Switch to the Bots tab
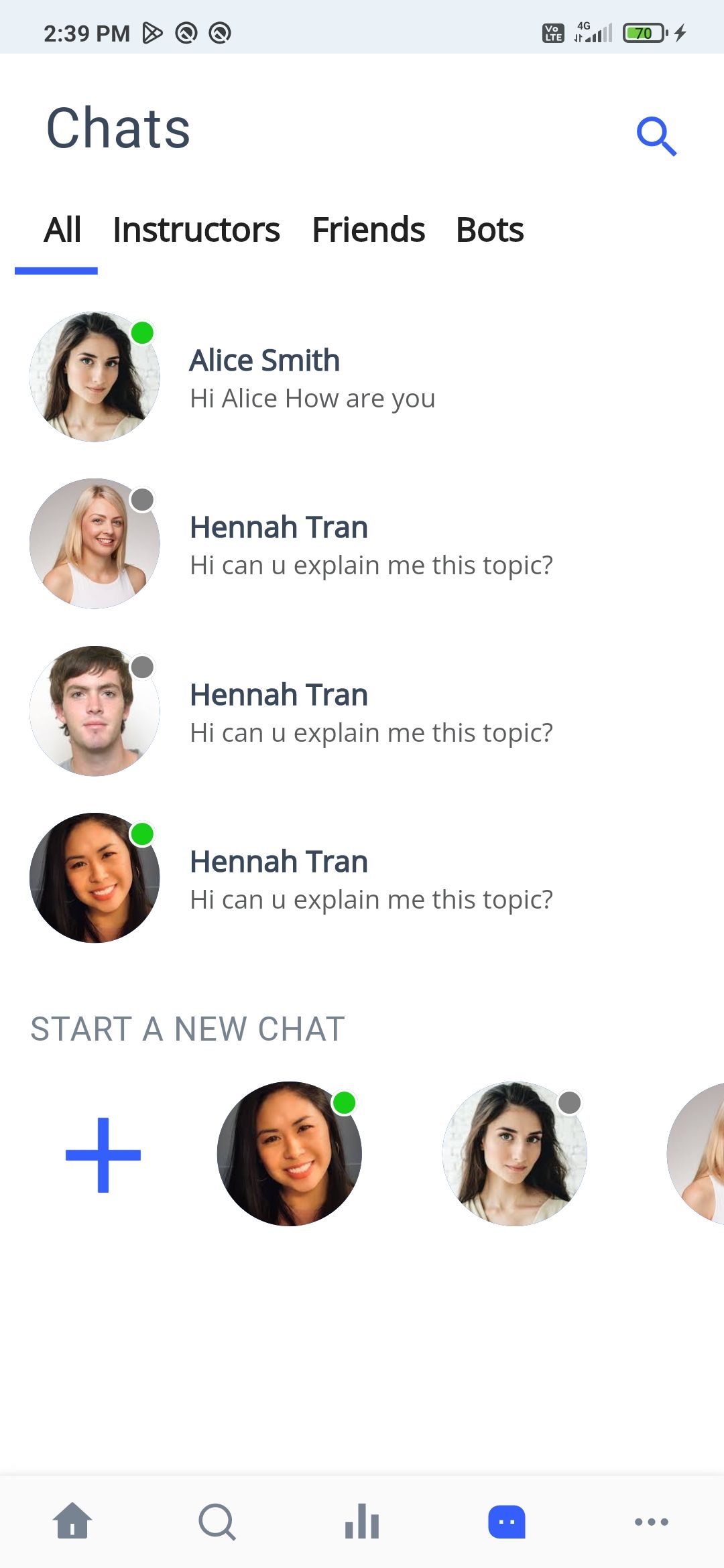The height and width of the screenshot is (1568, 724). click(489, 230)
